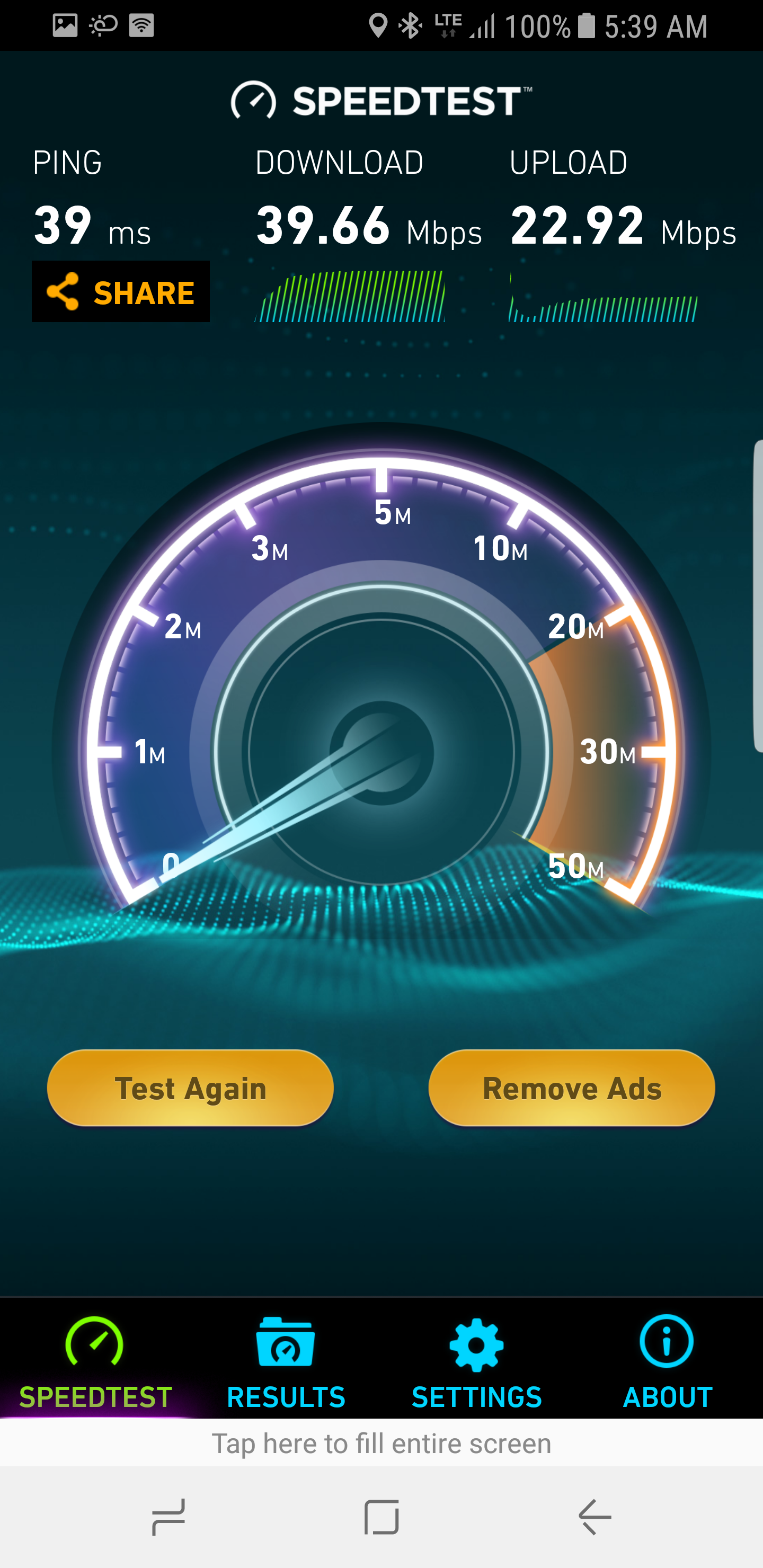Tap the Remove Ads button
Screen dimensions: 763x1568
571,1089
